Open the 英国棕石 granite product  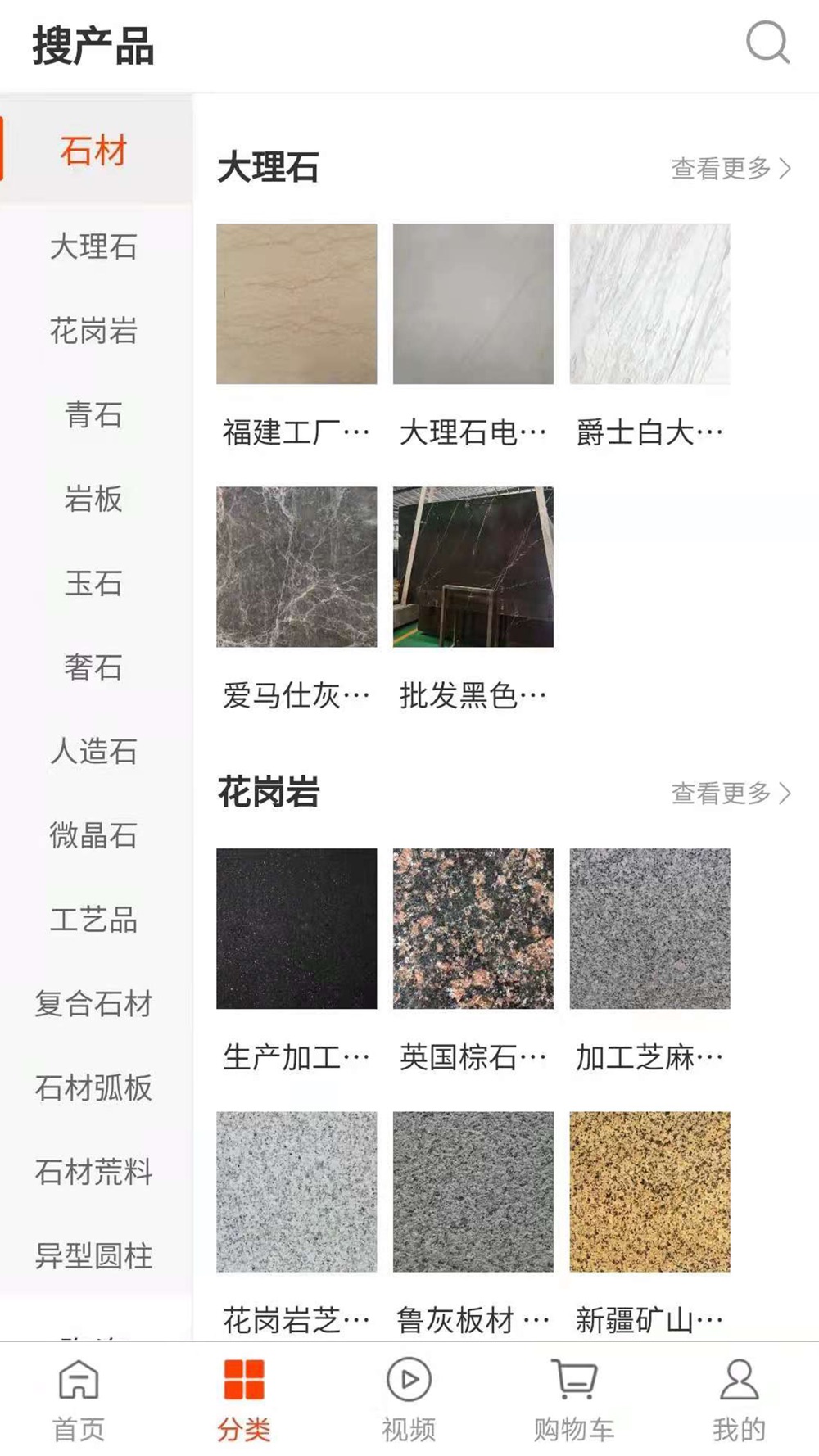[473, 929]
